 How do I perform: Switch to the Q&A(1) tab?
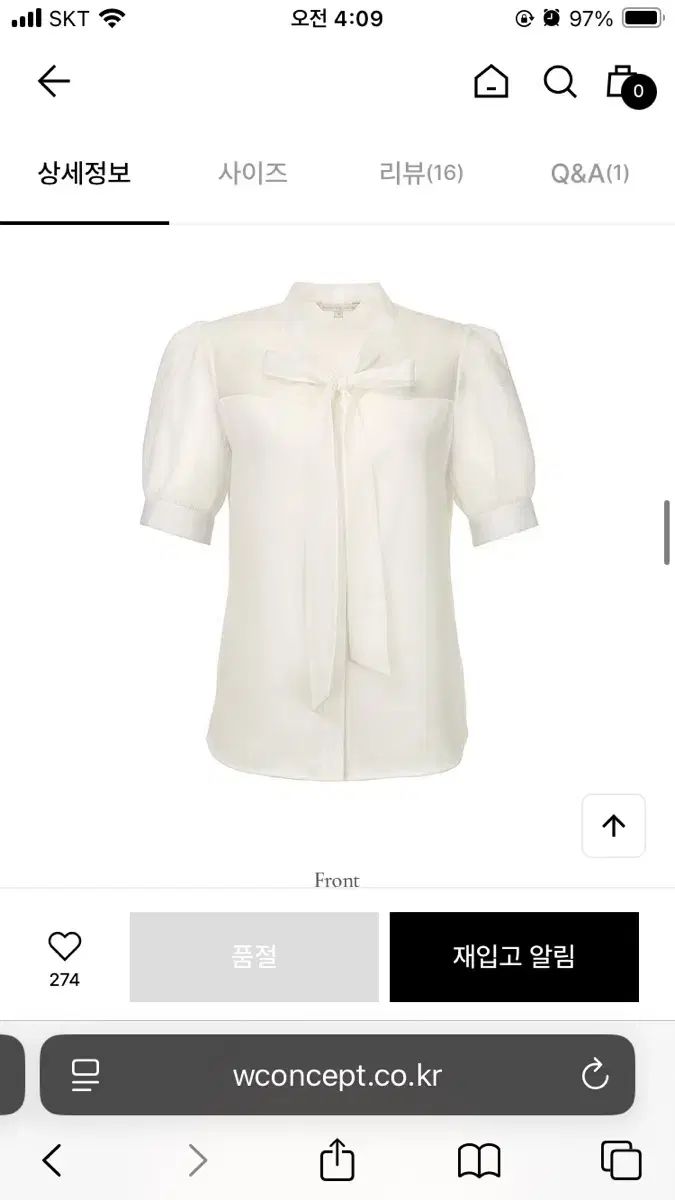tap(590, 173)
